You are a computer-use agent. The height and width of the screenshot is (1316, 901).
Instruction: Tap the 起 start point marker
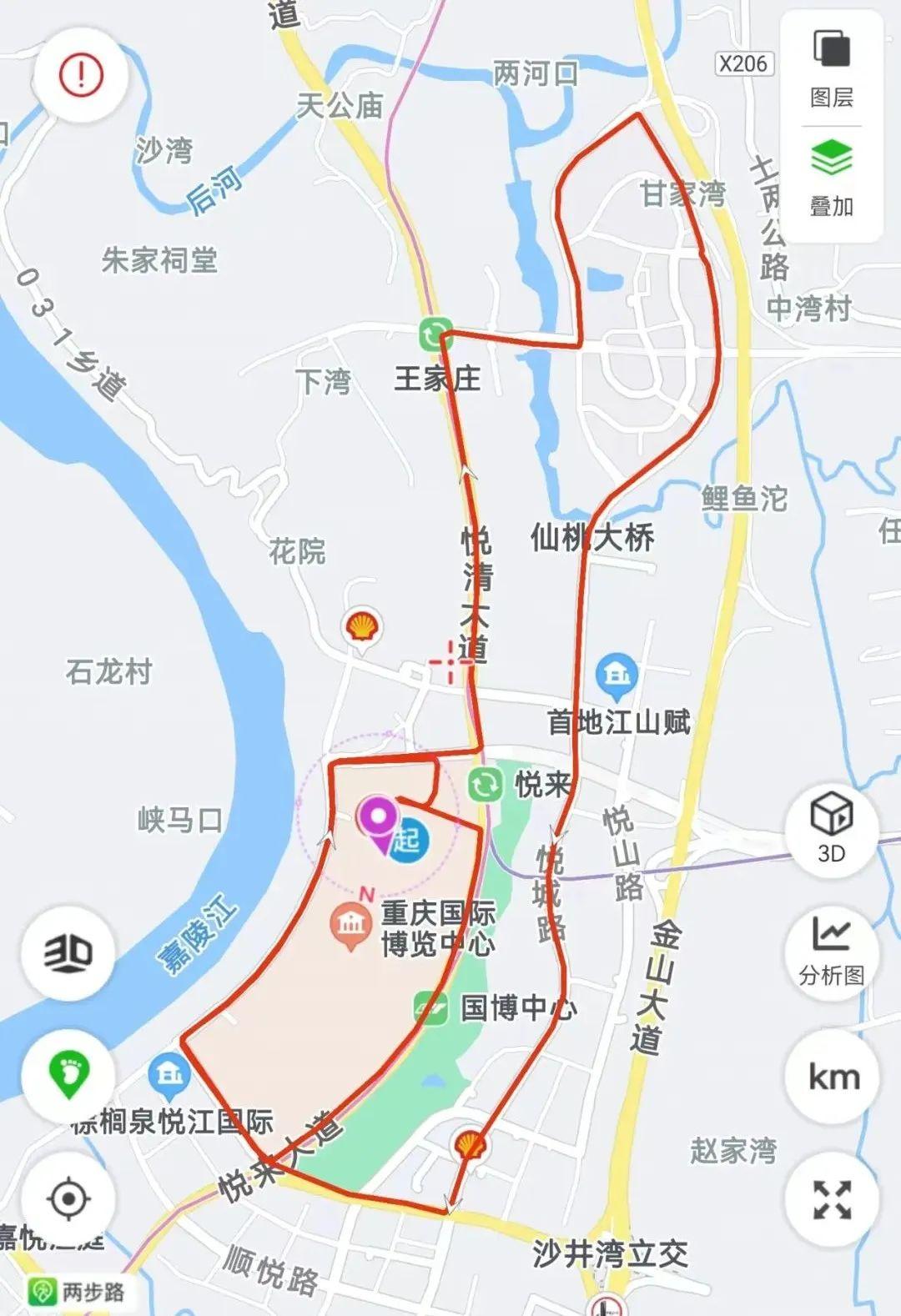coord(409,838)
